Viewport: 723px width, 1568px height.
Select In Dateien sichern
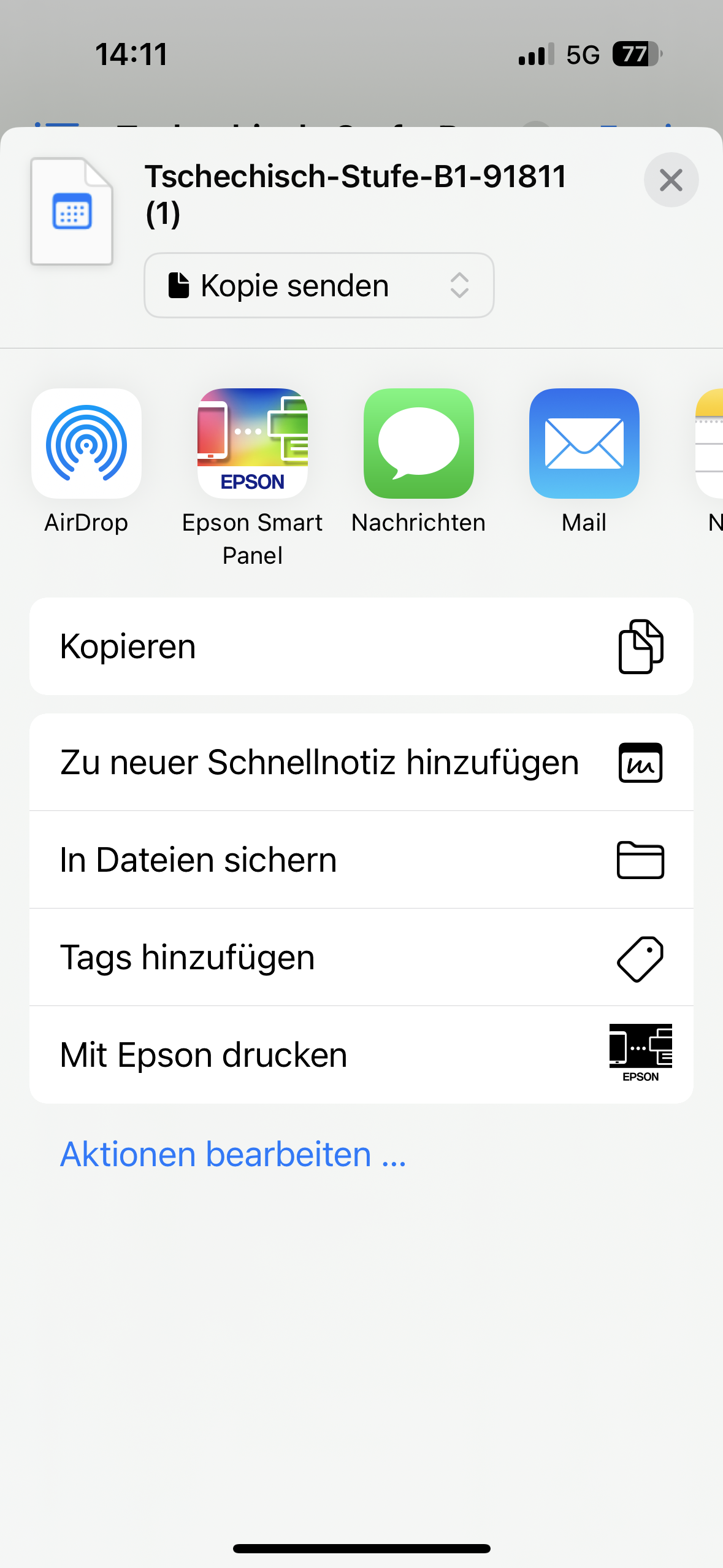[x=361, y=860]
